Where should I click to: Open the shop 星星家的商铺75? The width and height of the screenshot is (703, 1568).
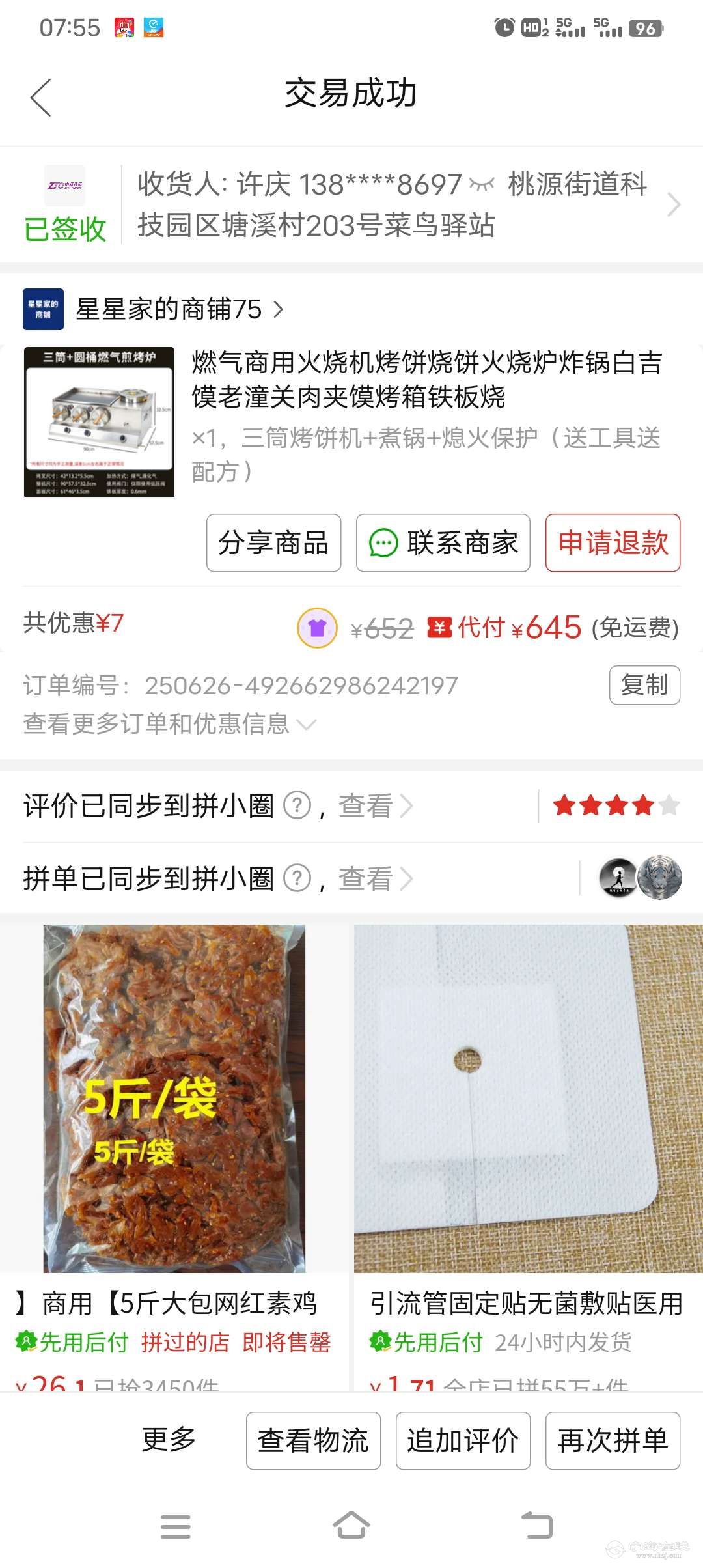click(169, 309)
